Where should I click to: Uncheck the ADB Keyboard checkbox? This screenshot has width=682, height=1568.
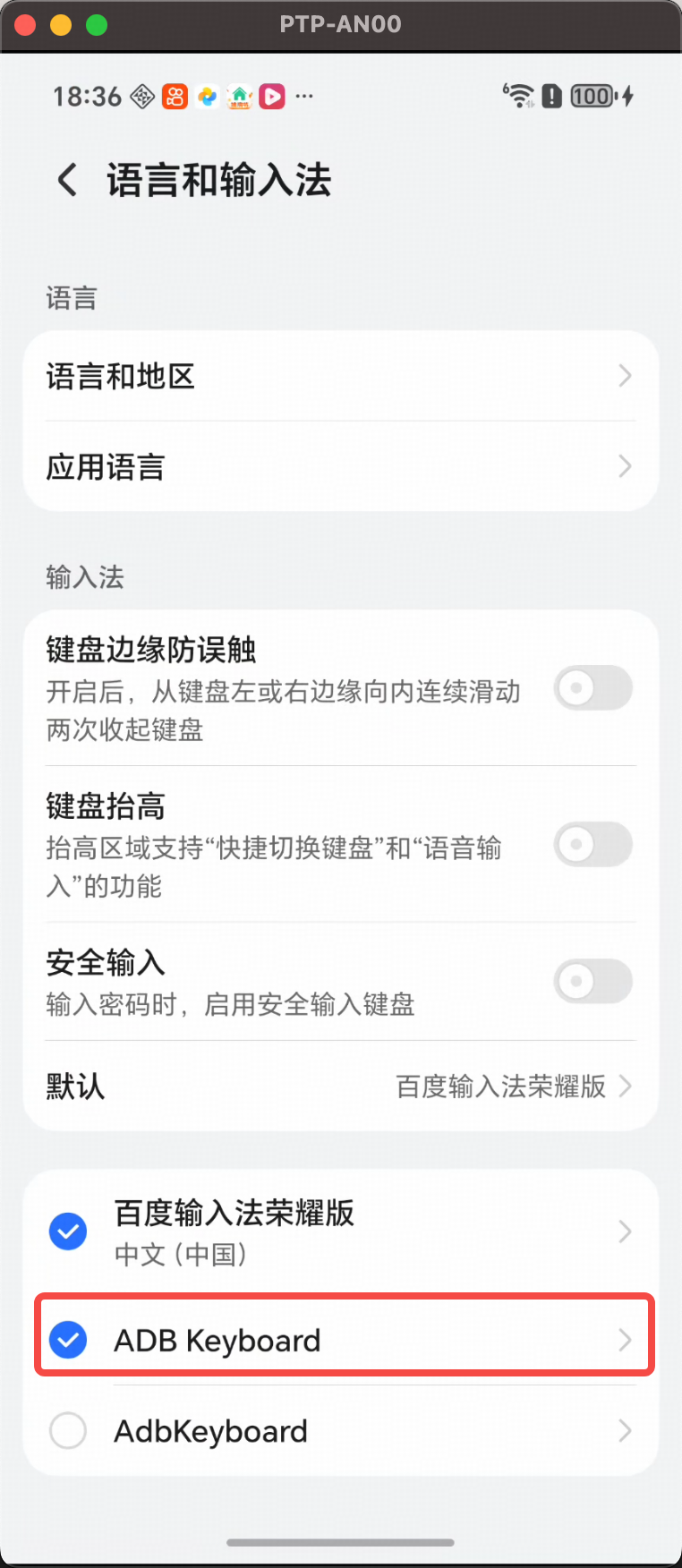pyautogui.click(x=68, y=1340)
